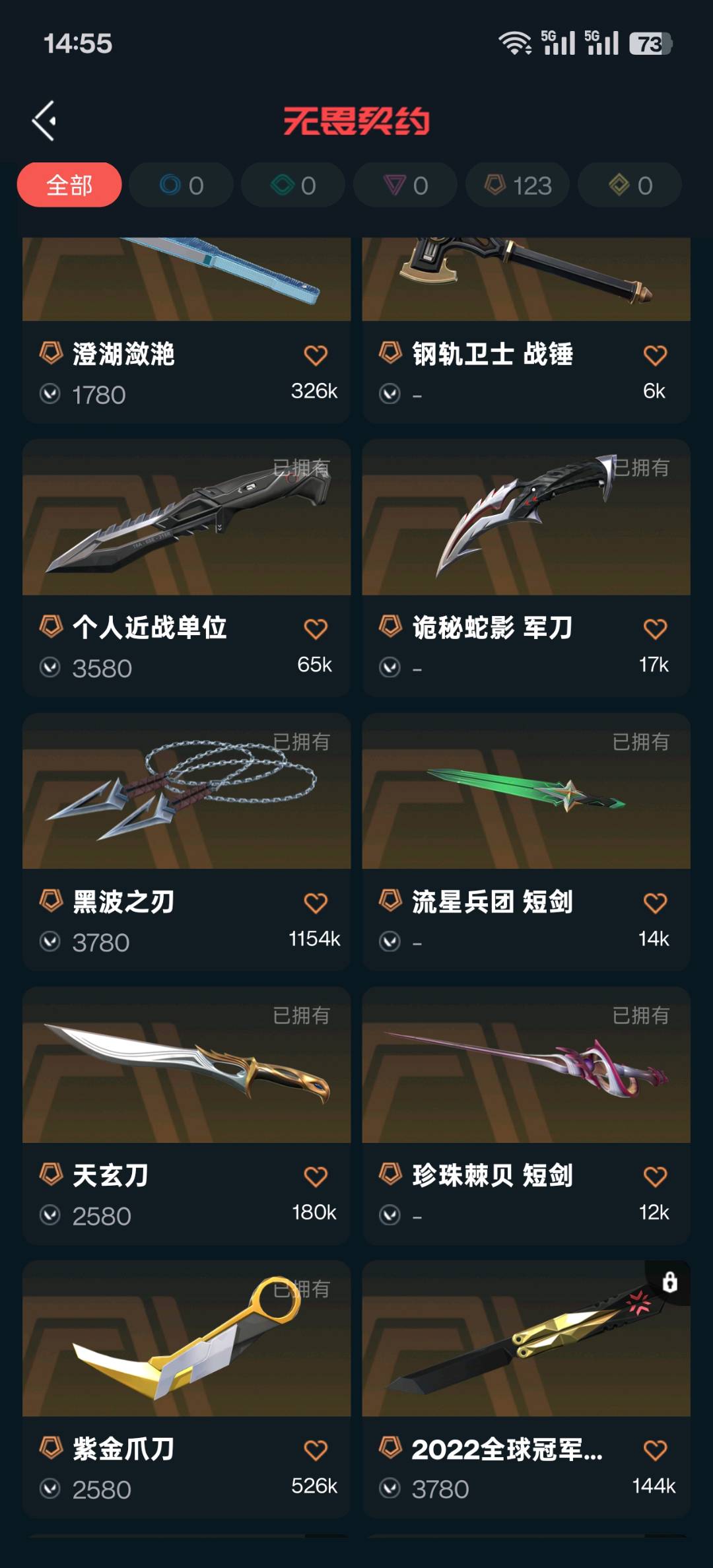Image resolution: width=713 pixels, height=1568 pixels.
Task: Go back using the arrow icon
Action: (45, 121)
